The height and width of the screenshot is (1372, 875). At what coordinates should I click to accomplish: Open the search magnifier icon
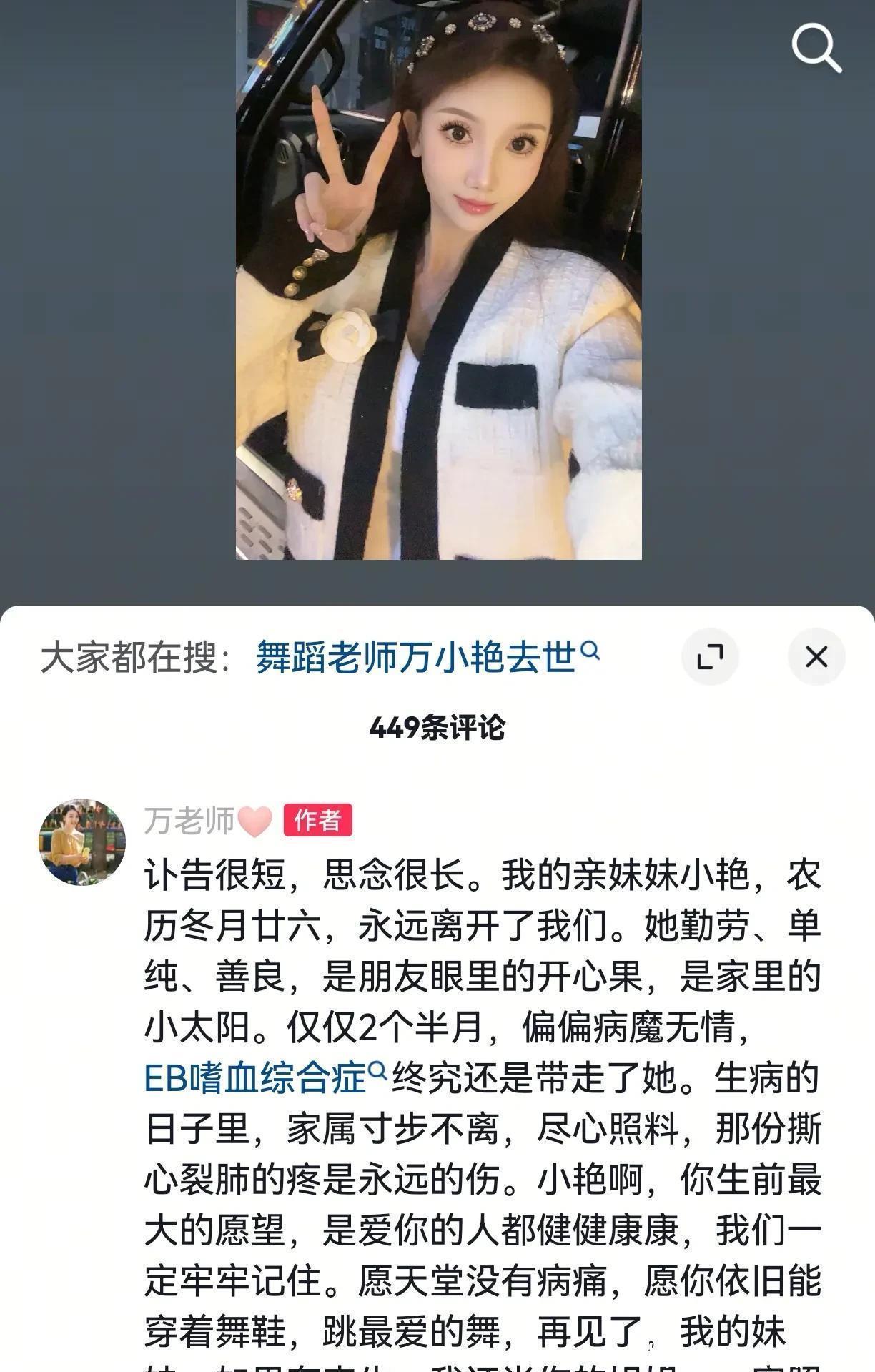click(x=816, y=47)
